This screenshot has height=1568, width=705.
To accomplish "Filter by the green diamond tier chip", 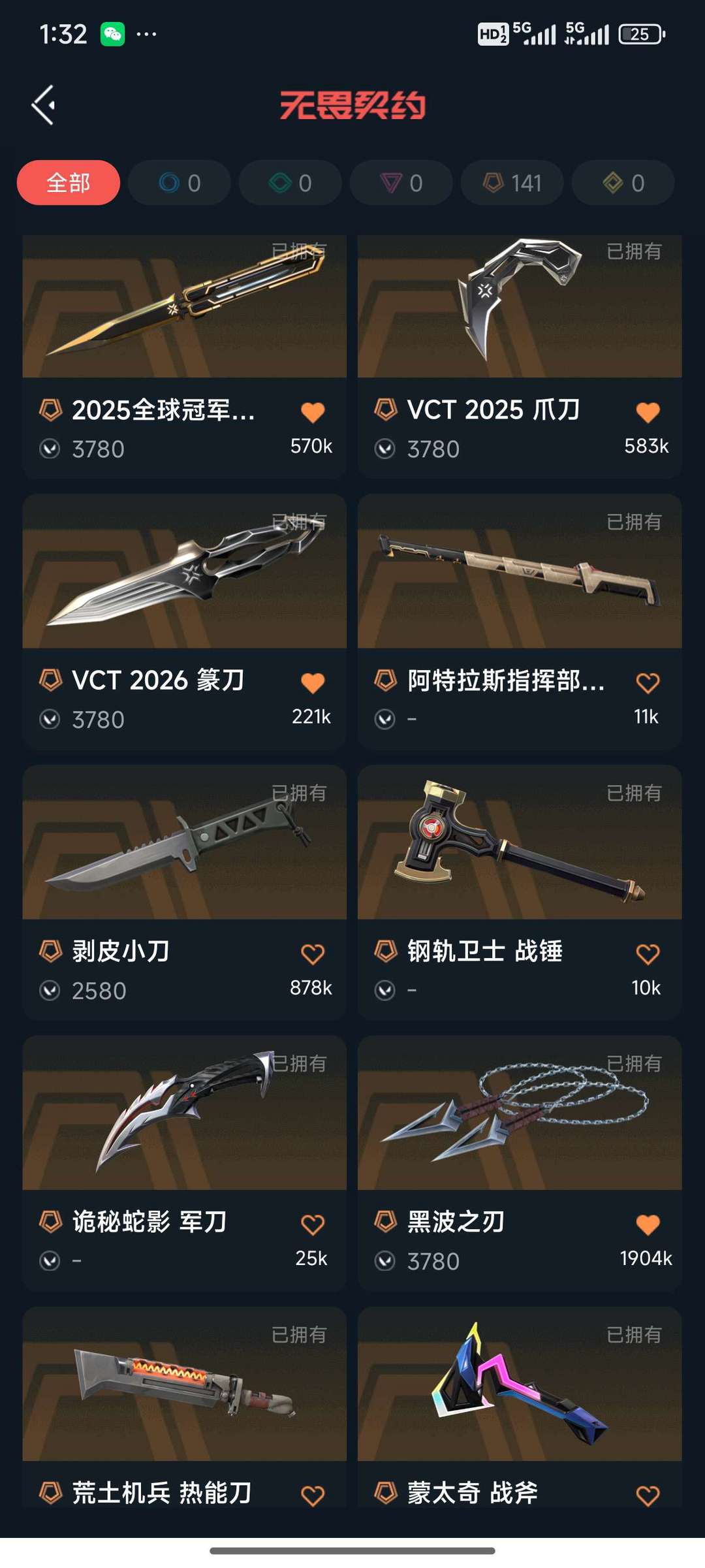I will pyautogui.click(x=290, y=183).
